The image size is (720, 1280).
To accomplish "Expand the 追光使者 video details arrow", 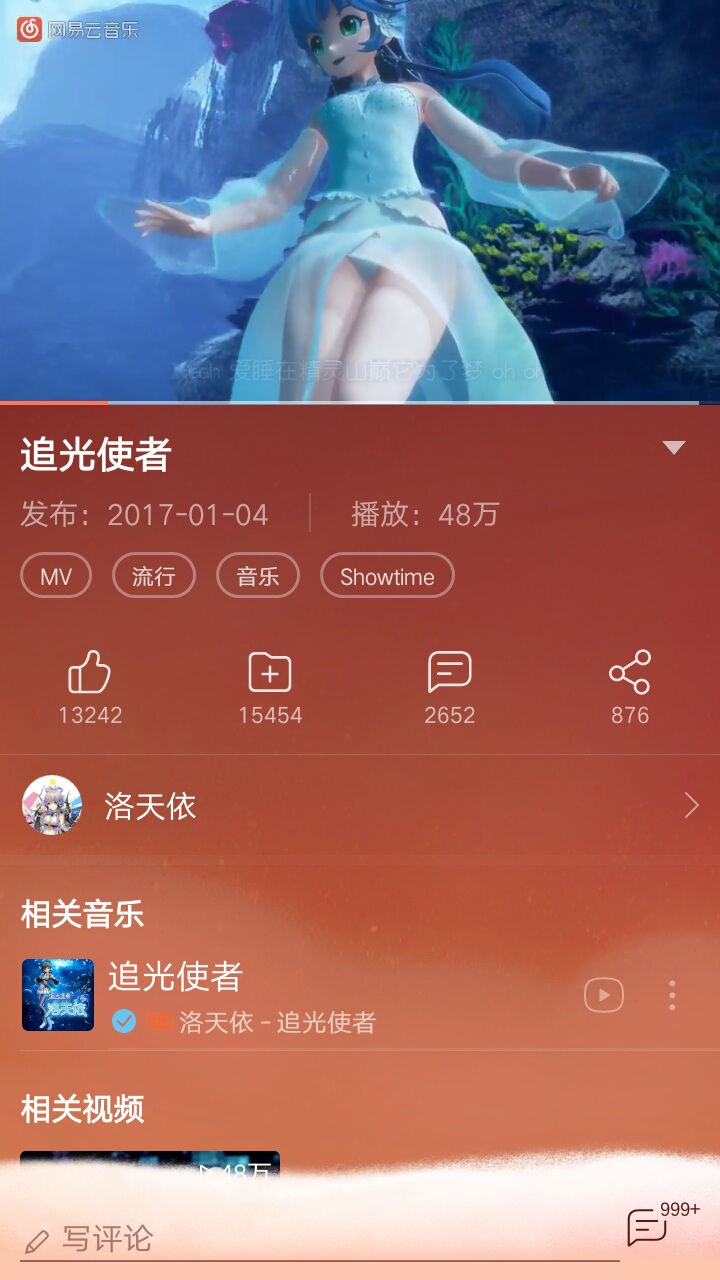I will pyautogui.click(x=674, y=448).
